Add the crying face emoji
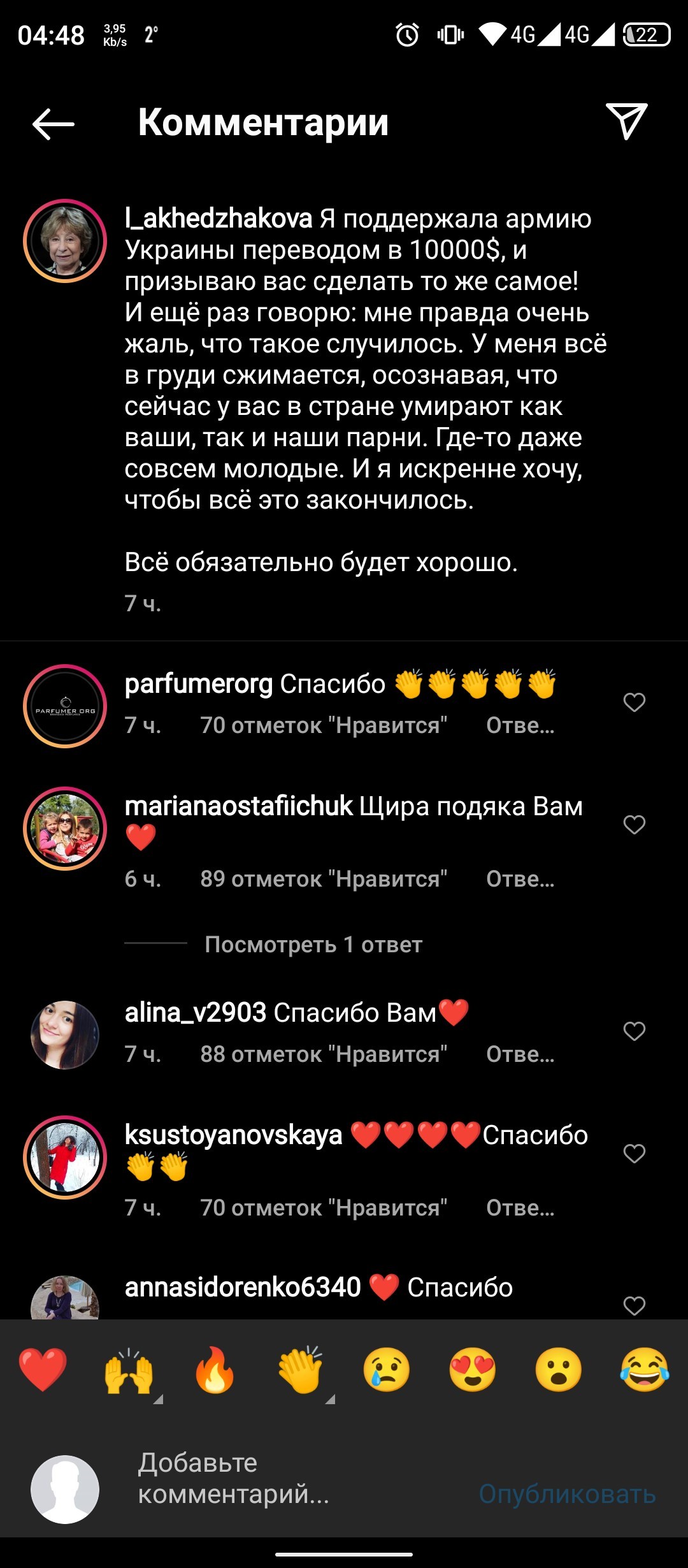Viewport: 688px width, 1568px height. (387, 1370)
